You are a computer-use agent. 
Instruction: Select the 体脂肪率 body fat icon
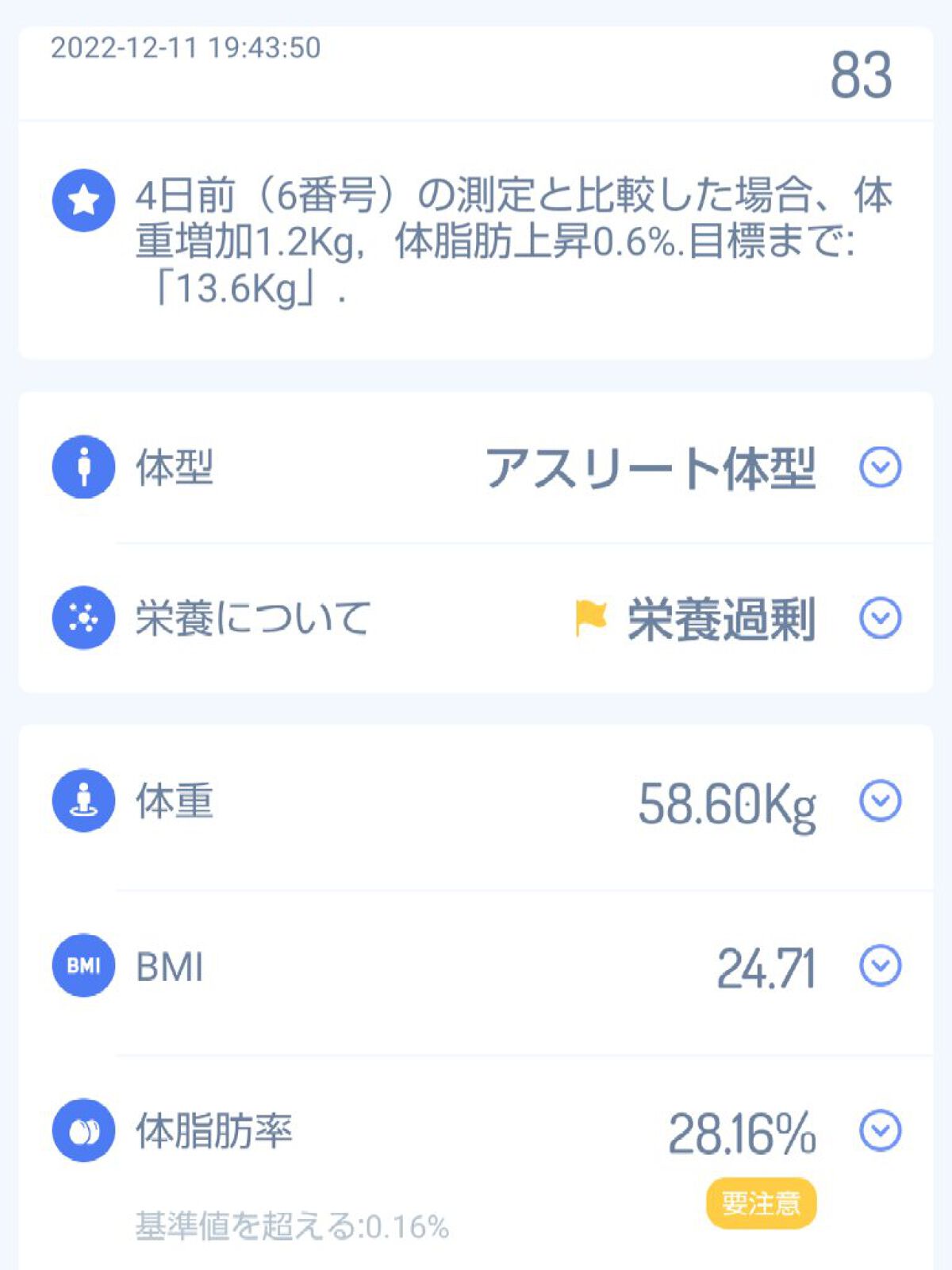pos(82,1129)
